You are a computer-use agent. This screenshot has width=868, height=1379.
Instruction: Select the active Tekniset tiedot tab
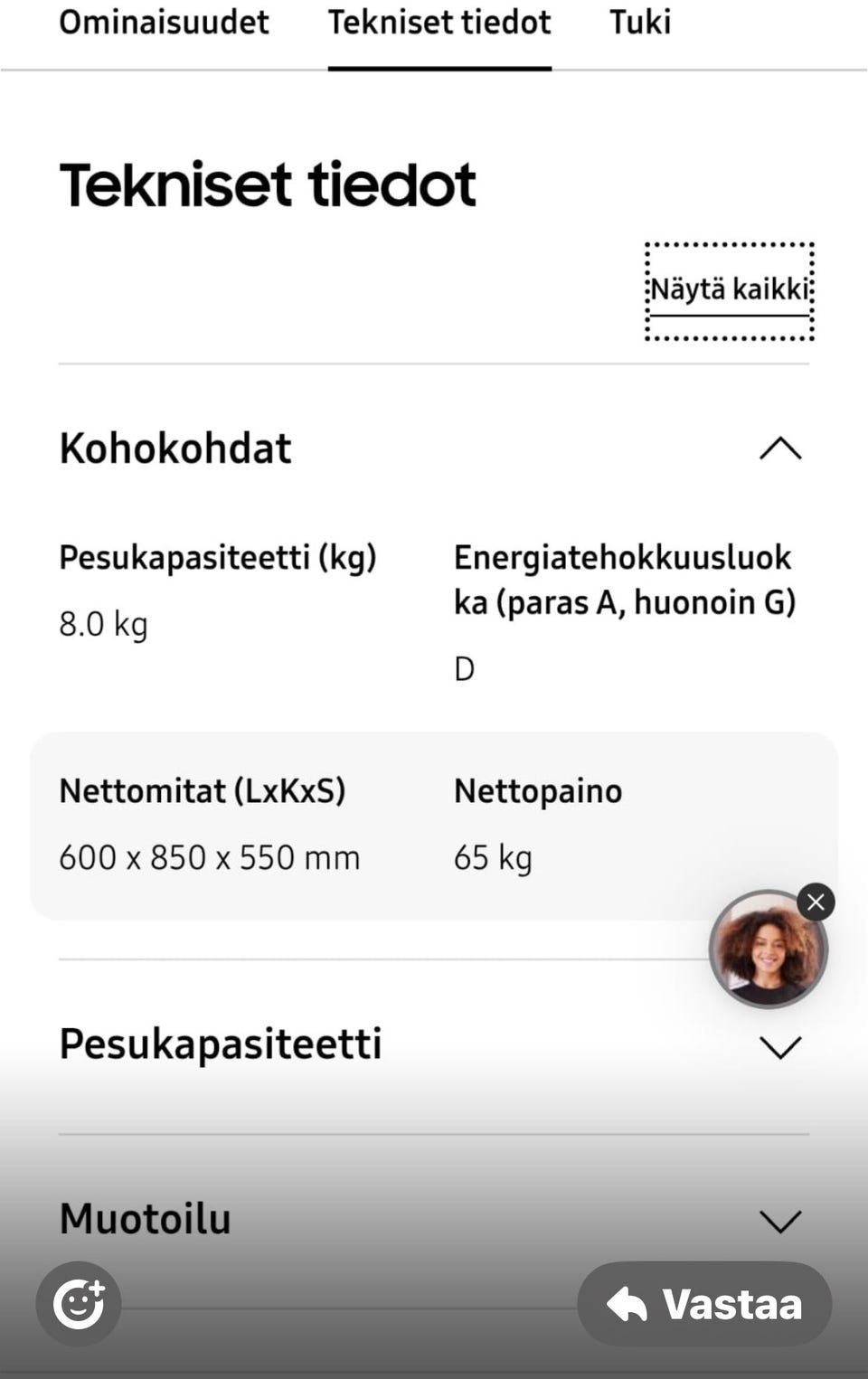click(440, 23)
